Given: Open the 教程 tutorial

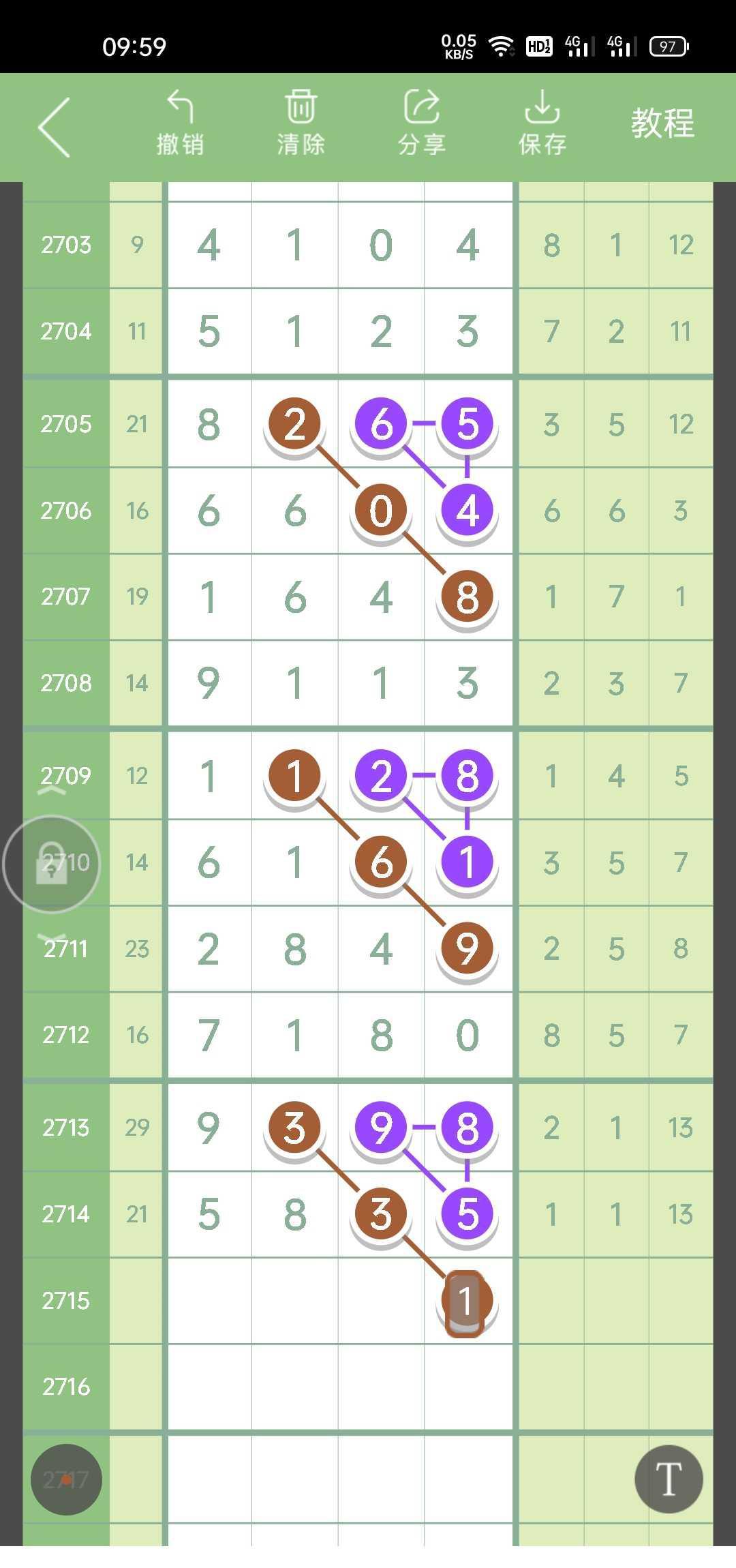Looking at the screenshot, I should click(662, 124).
